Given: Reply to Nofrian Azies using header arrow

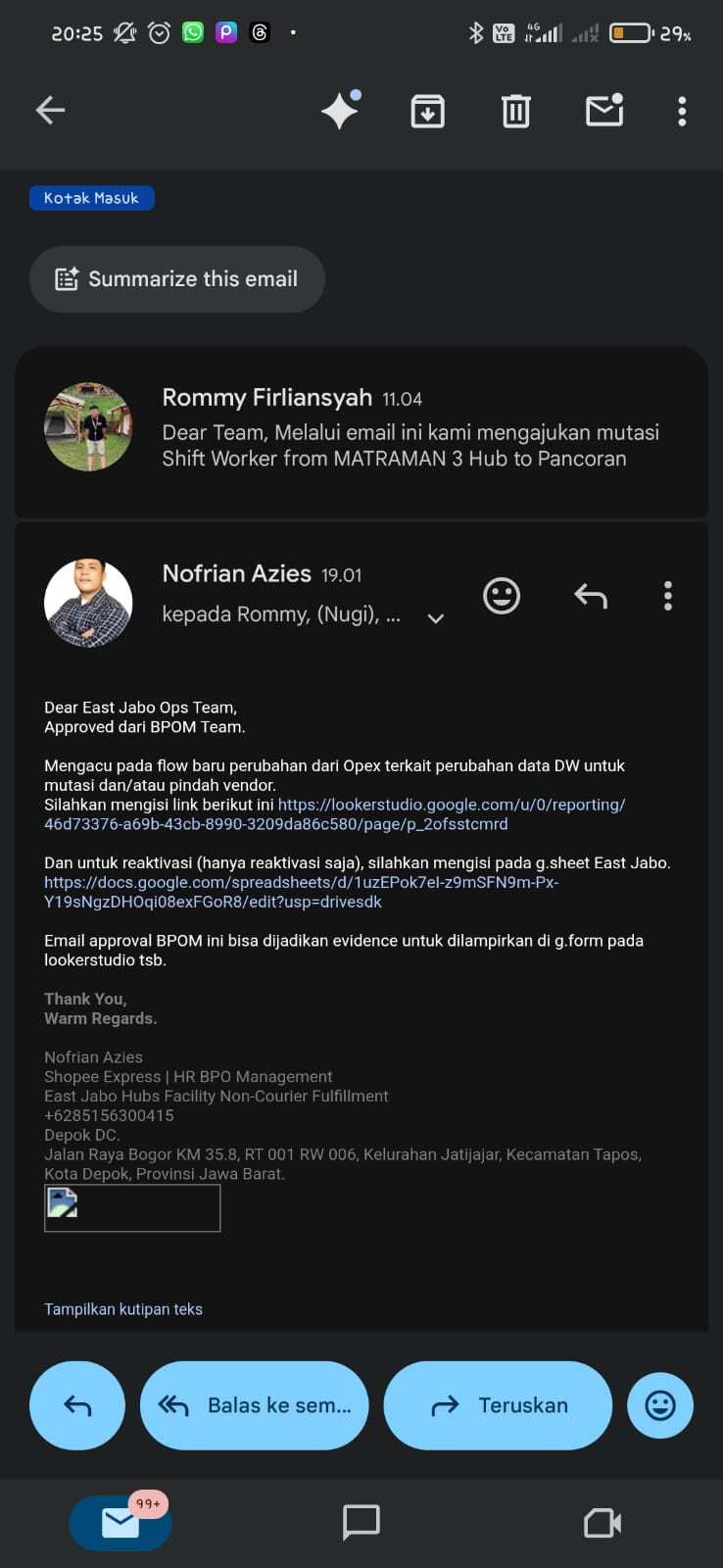Looking at the screenshot, I should [591, 595].
